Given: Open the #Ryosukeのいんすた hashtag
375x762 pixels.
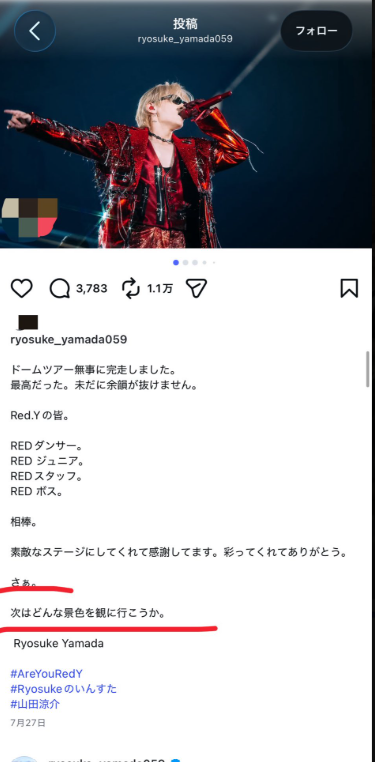Looking at the screenshot, I should [x=64, y=689].
